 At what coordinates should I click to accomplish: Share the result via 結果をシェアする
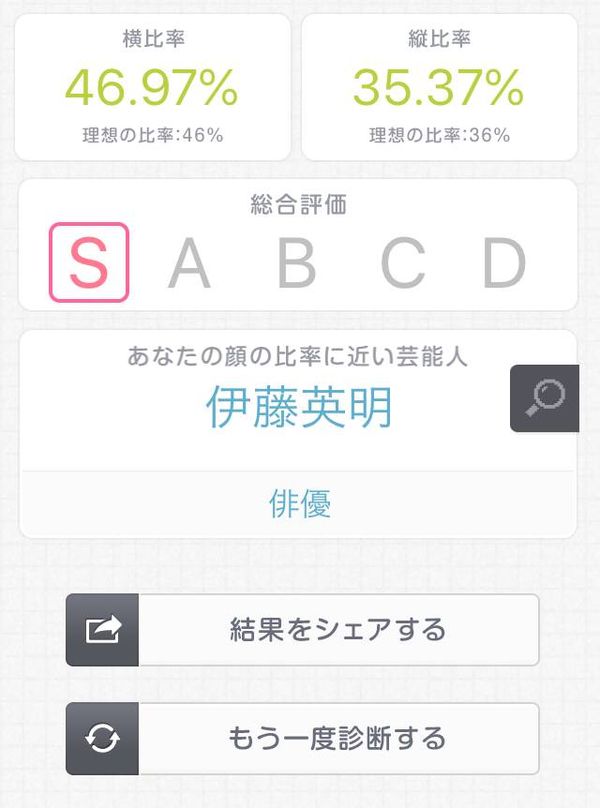click(x=303, y=630)
